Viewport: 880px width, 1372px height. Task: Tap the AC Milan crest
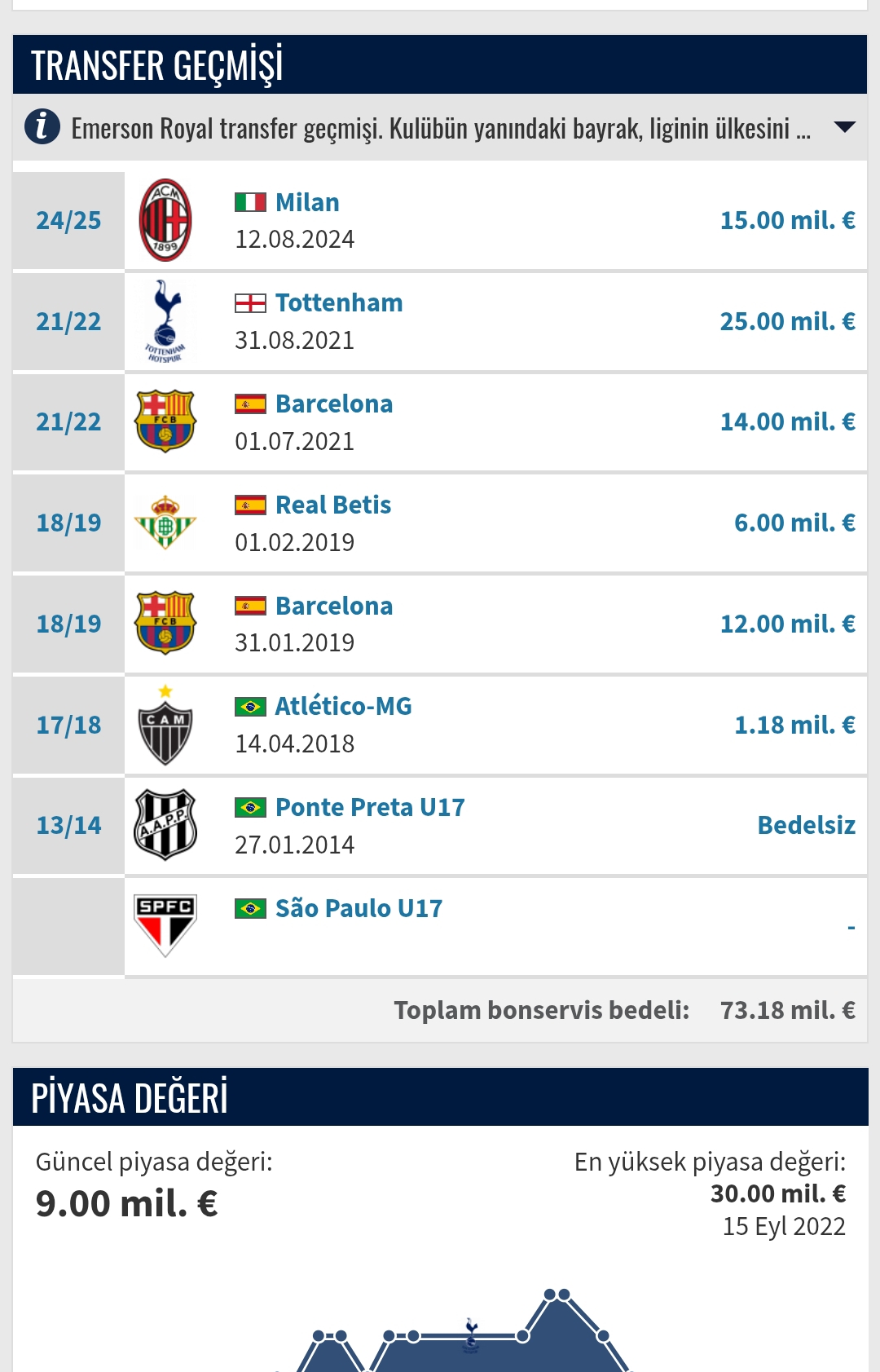click(165, 220)
